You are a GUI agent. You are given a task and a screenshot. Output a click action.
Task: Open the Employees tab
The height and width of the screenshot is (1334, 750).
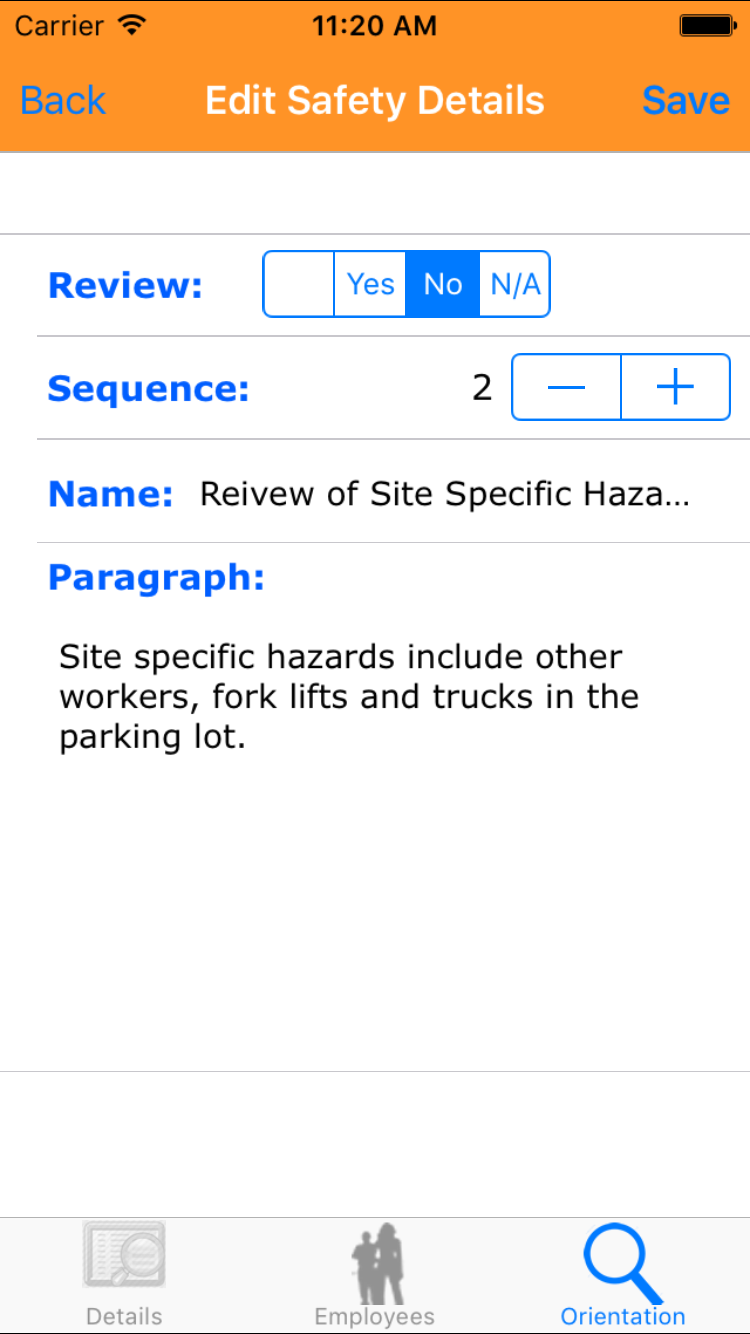pos(375,1275)
